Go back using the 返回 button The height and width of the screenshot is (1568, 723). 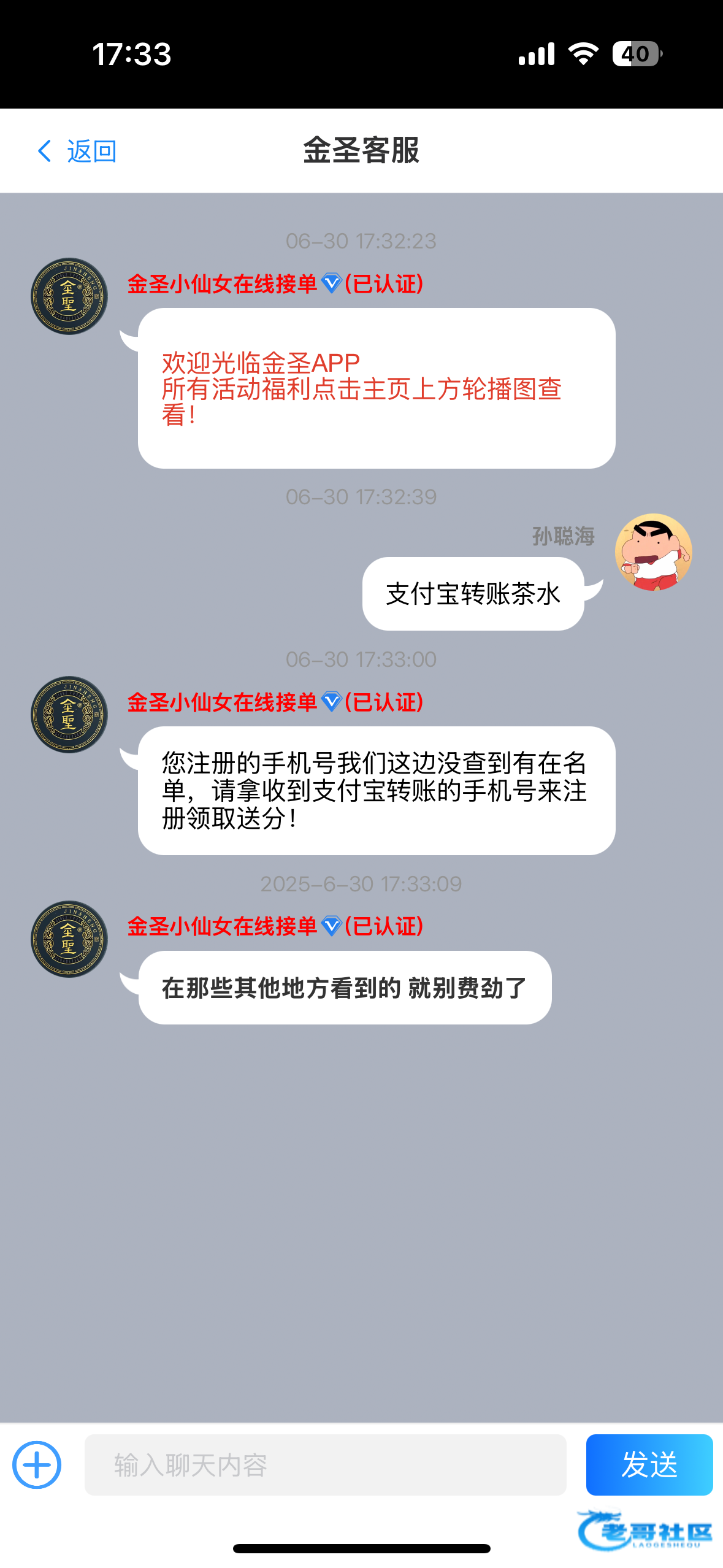coord(77,151)
